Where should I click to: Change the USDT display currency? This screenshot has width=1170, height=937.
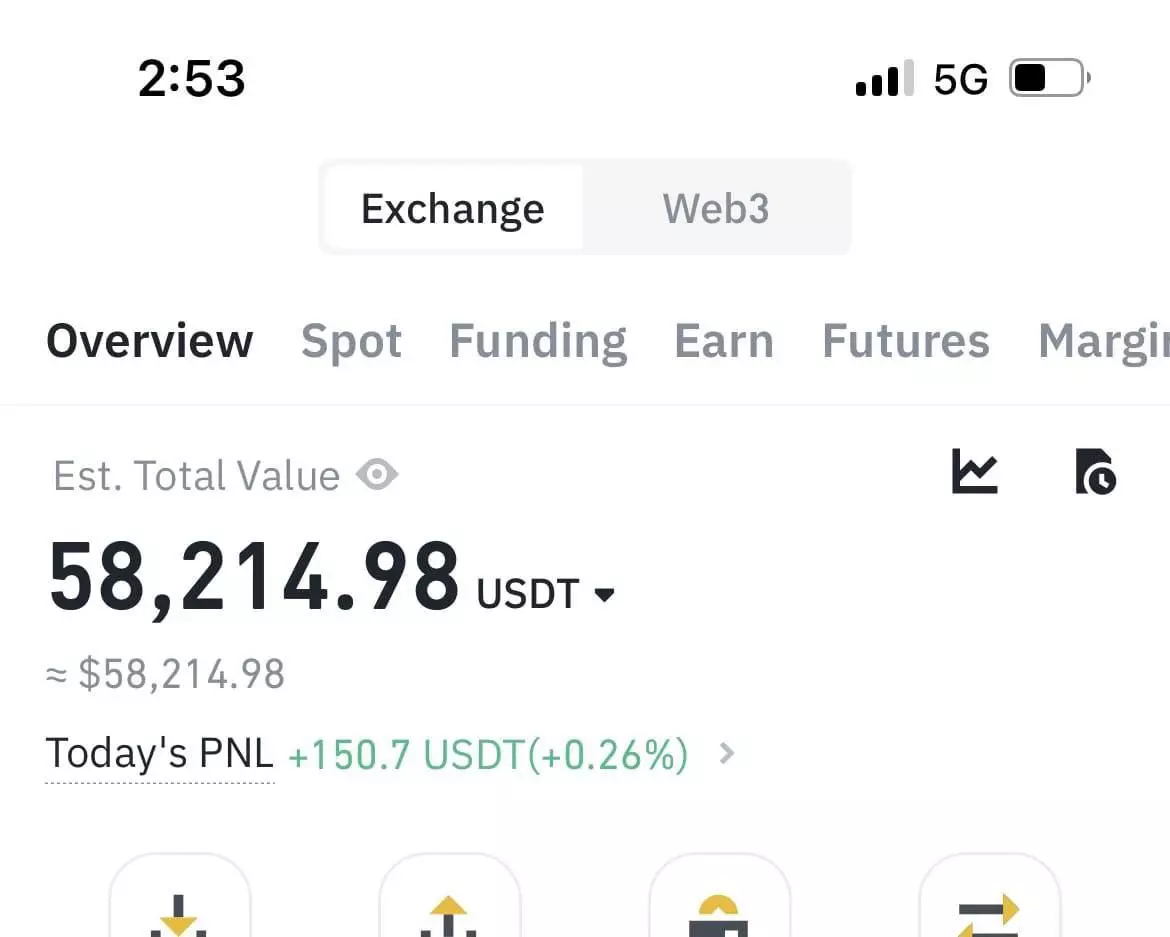click(545, 594)
